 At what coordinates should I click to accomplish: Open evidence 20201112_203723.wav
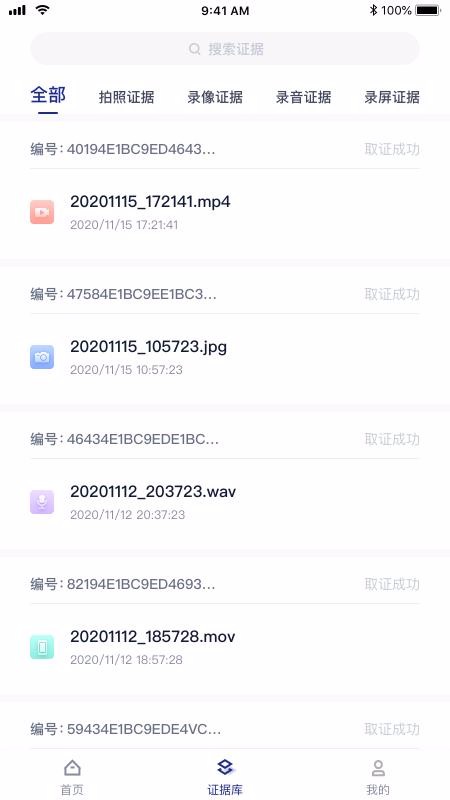click(x=225, y=502)
